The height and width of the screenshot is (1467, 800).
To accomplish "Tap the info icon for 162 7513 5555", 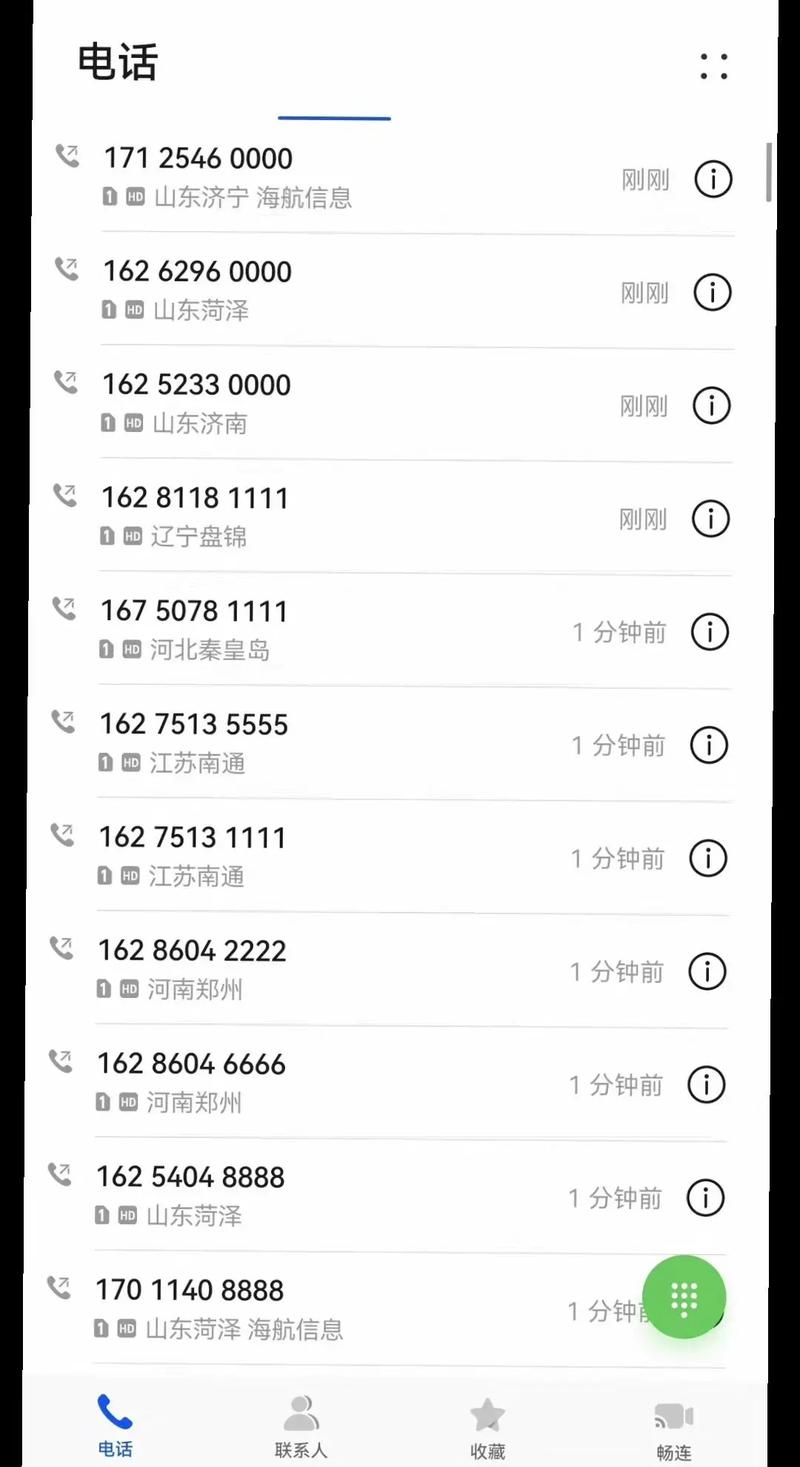I will 712,745.
